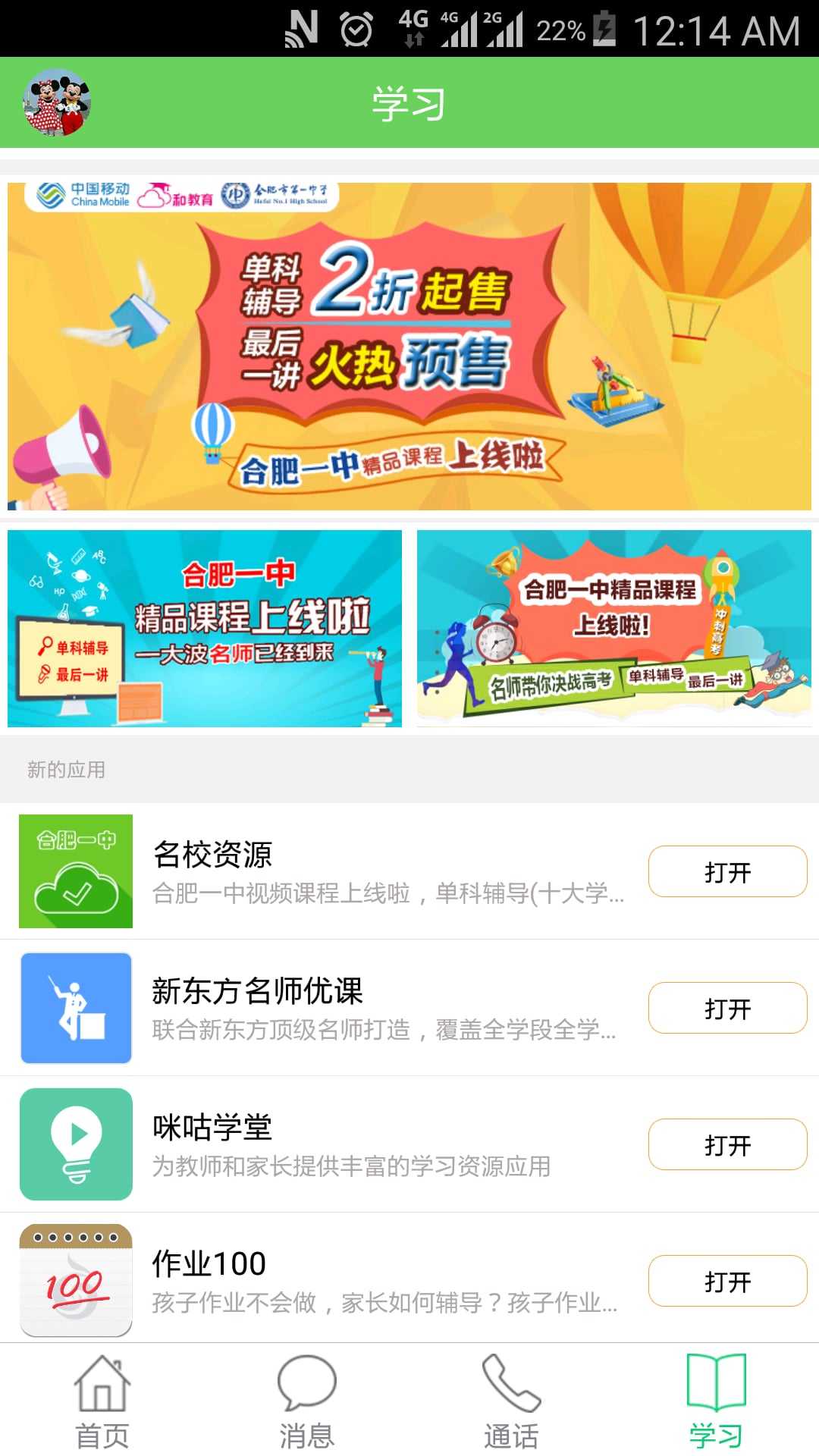The width and height of the screenshot is (819, 1456).
Task: Open the 名师带你决战高考 banner
Action: (613, 628)
